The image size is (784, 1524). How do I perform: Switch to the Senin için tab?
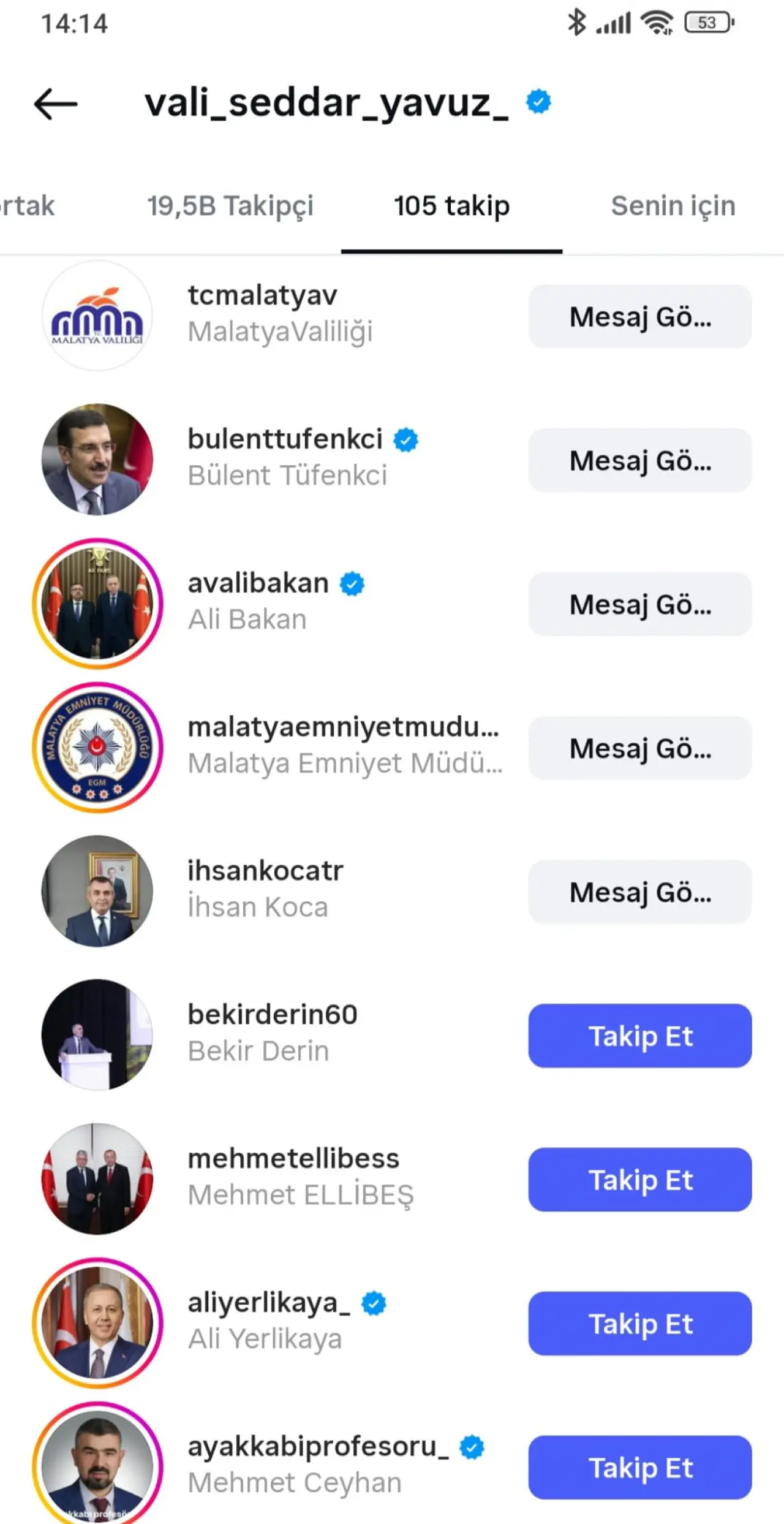click(x=673, y=206)
